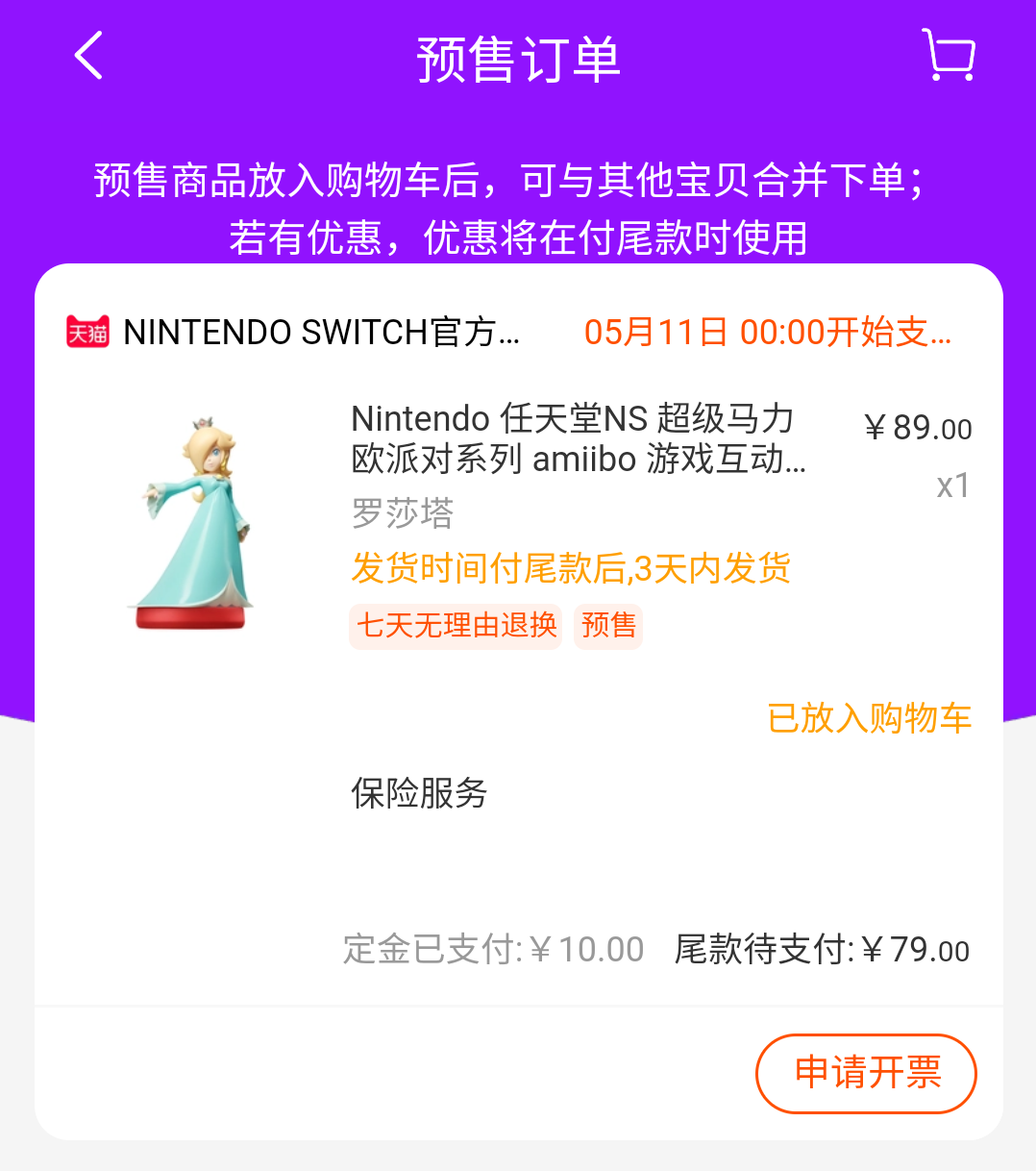Go back from the 预售订单 page
Viewport: 1036px width, 1171px height.
click(x=88, y=56)
